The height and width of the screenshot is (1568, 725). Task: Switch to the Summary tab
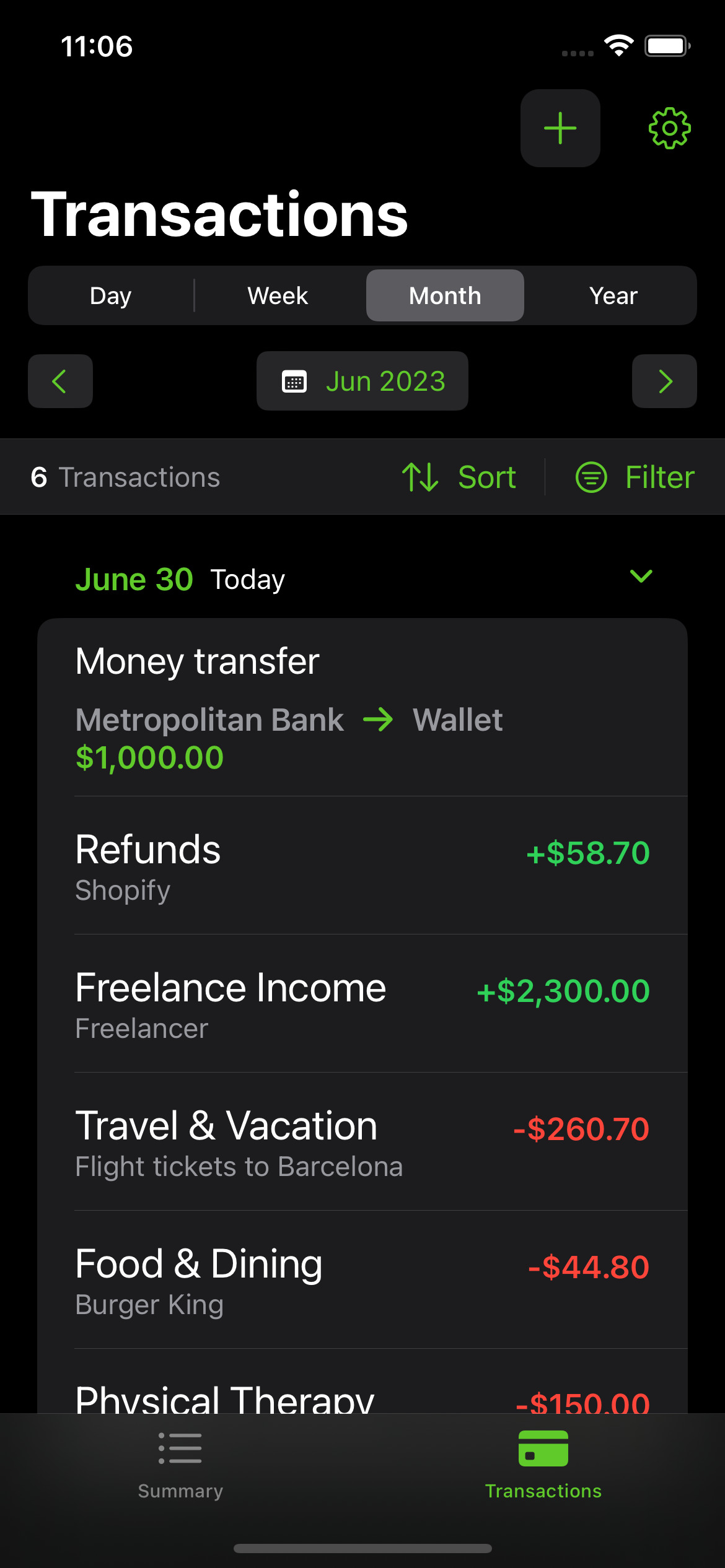coord(180,1465)
